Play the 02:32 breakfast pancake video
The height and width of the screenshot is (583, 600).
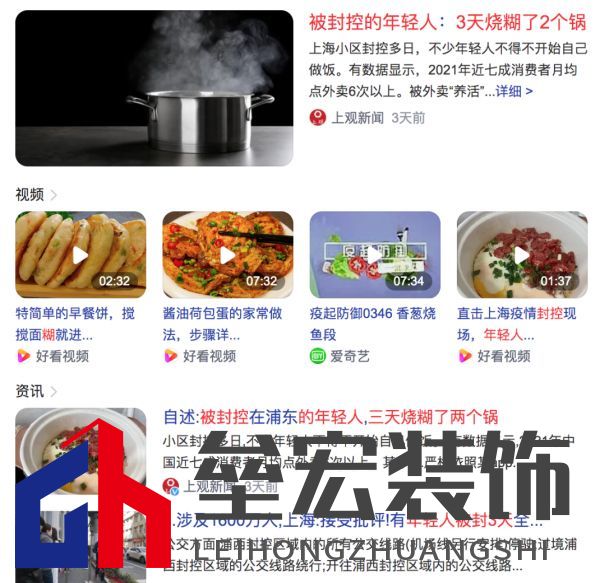pos(80,255)
